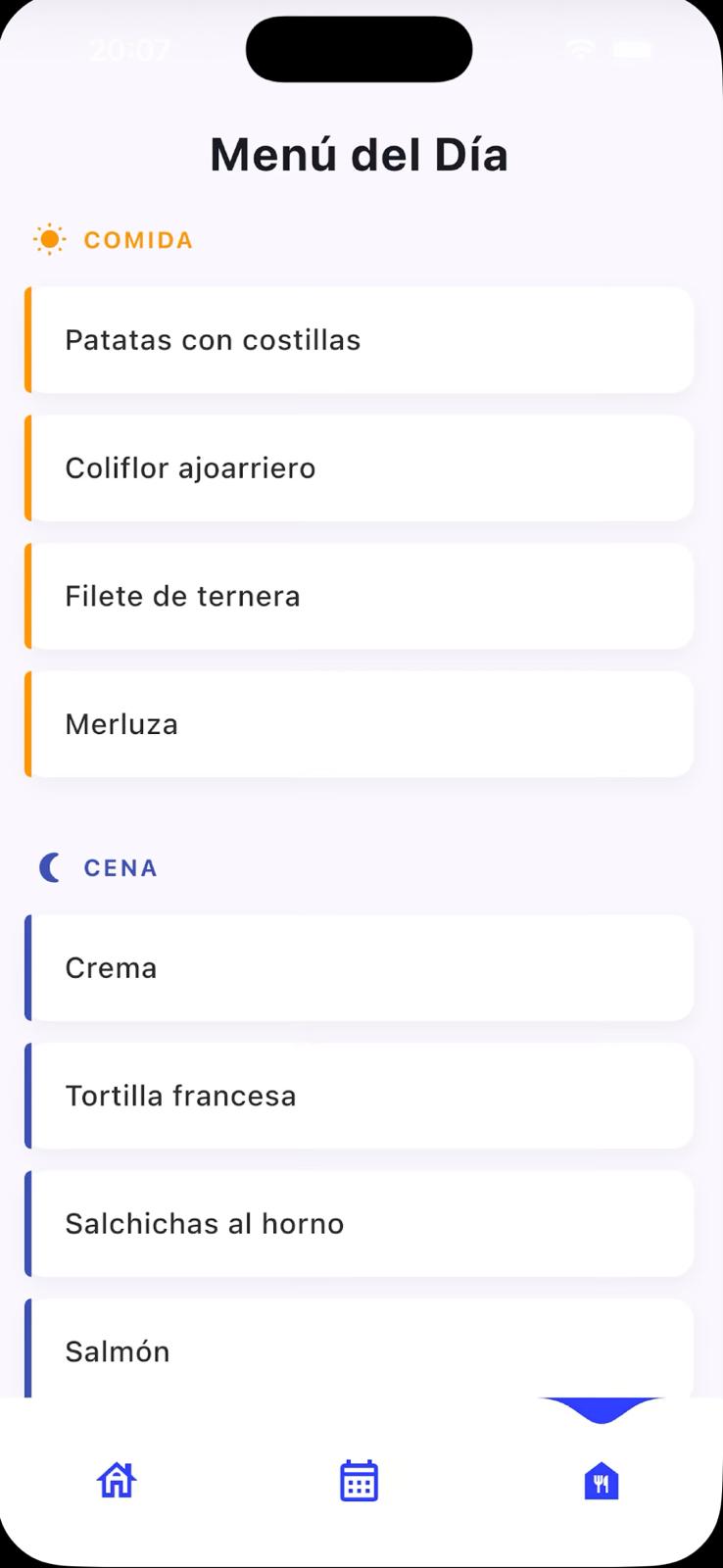Image resolution: width=723 pixels, height=1568 pixels.
Task: Collapse the CENA section header
Action: click(x=120, y=866)
